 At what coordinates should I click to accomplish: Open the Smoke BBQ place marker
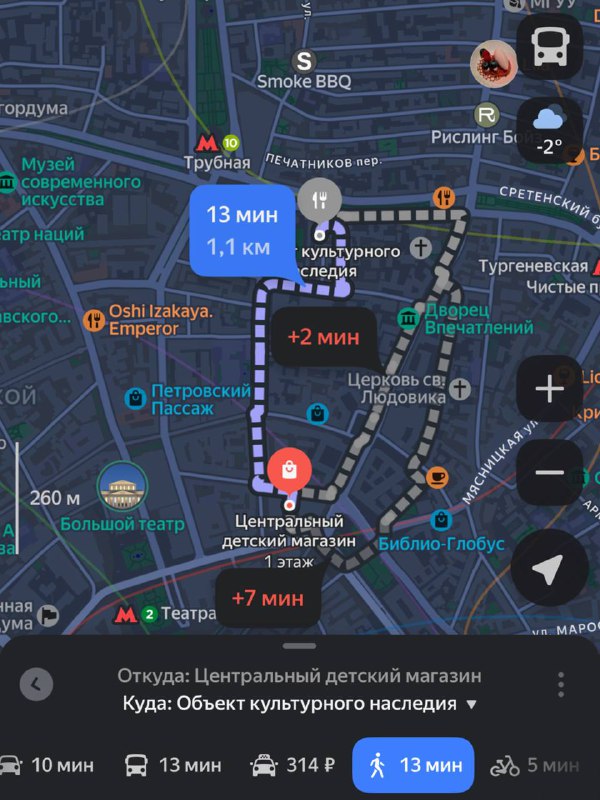[x=305, y=62]
